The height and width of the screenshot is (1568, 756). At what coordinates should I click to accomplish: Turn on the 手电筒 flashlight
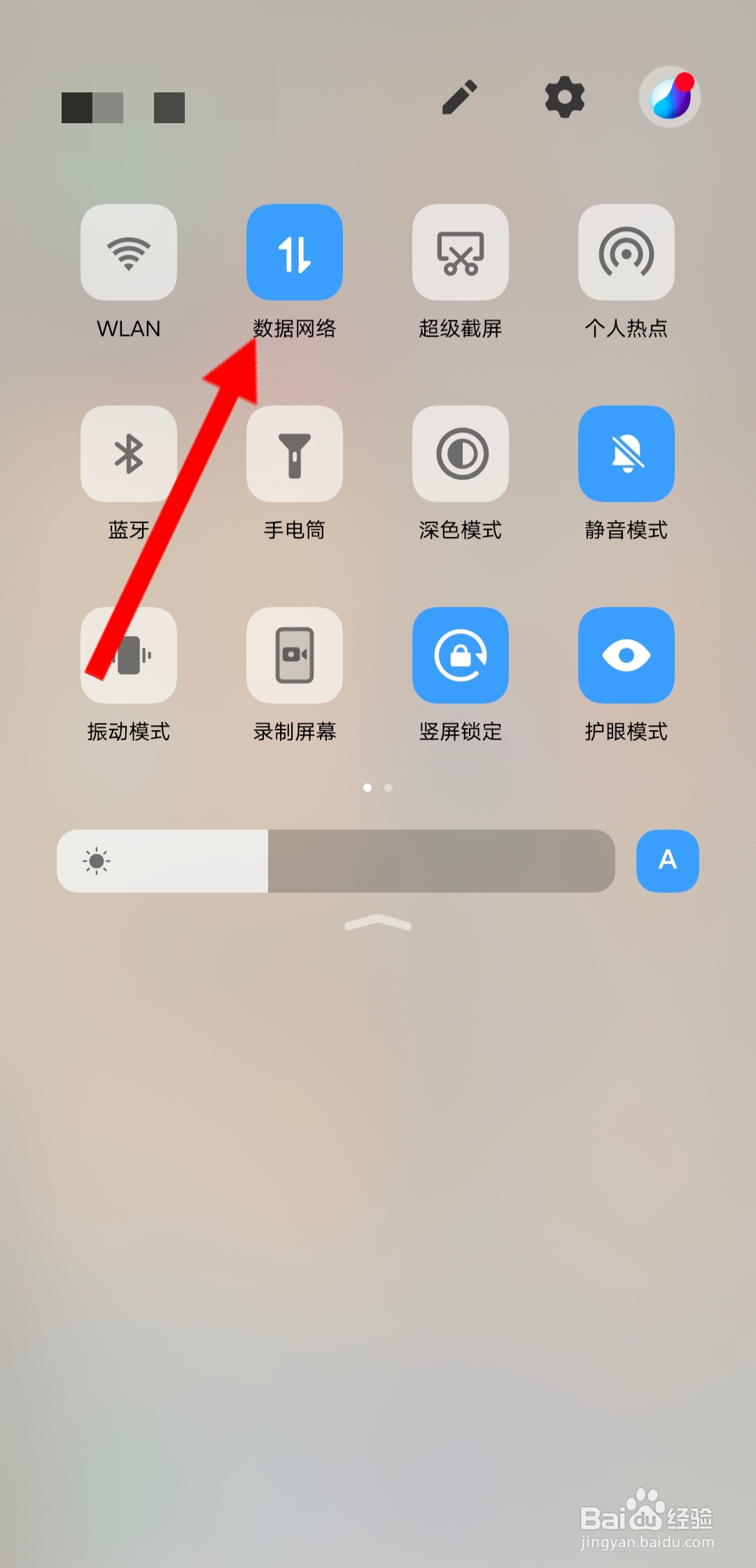[x=294, y=454]
